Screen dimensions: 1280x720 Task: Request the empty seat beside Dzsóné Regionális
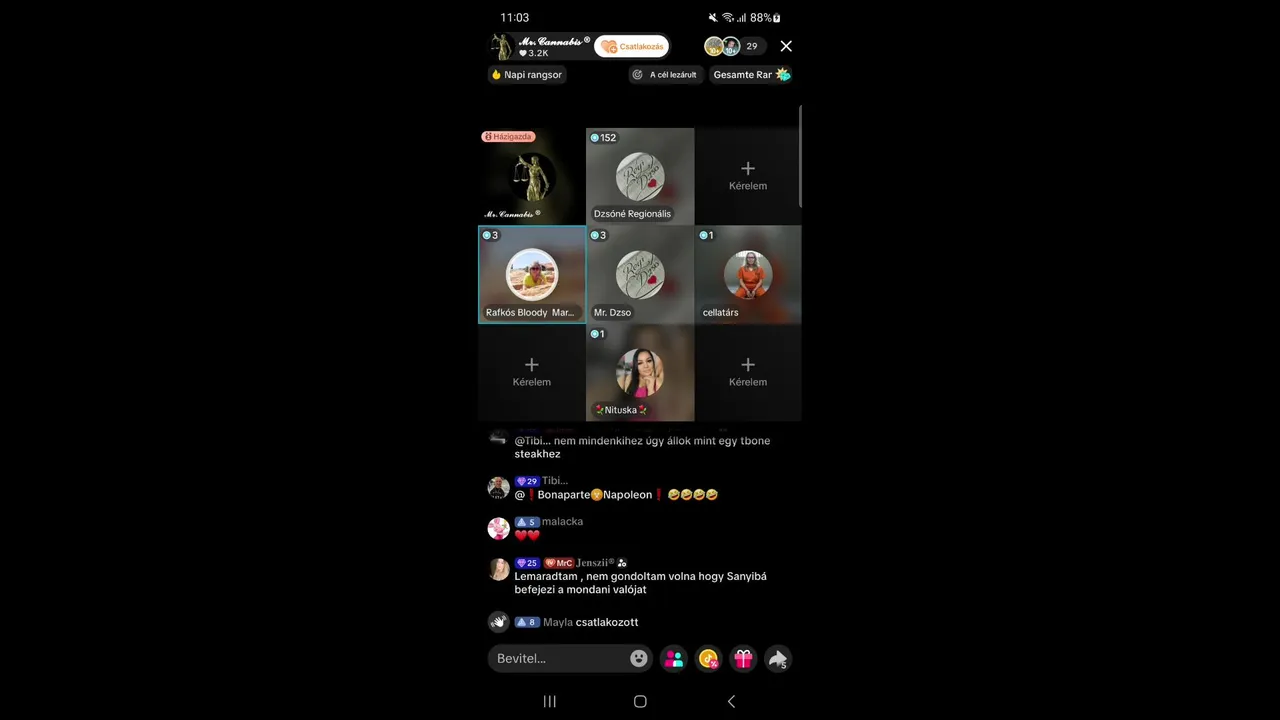click(x=748, y=175)
